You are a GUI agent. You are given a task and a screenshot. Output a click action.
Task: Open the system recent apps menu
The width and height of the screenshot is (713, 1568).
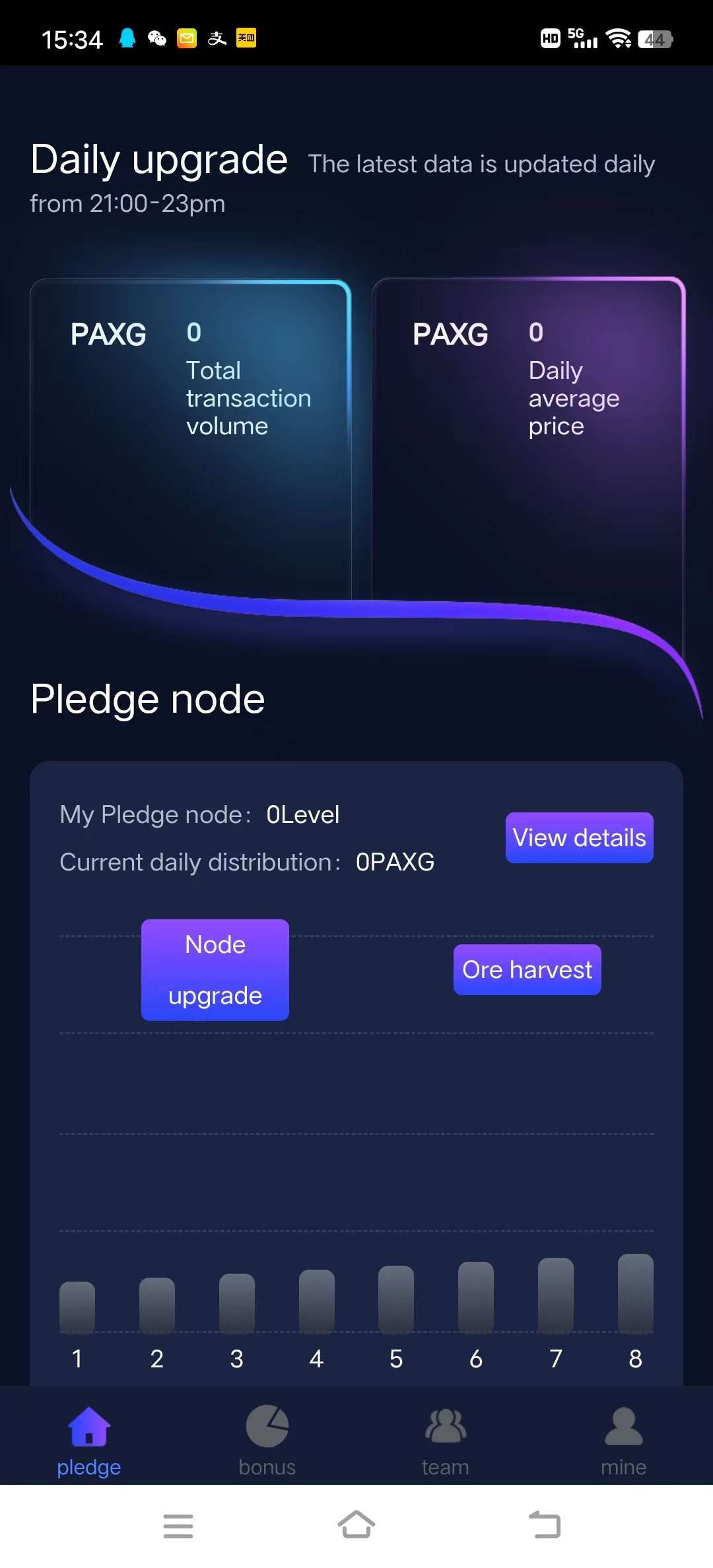pos(178,1525)
